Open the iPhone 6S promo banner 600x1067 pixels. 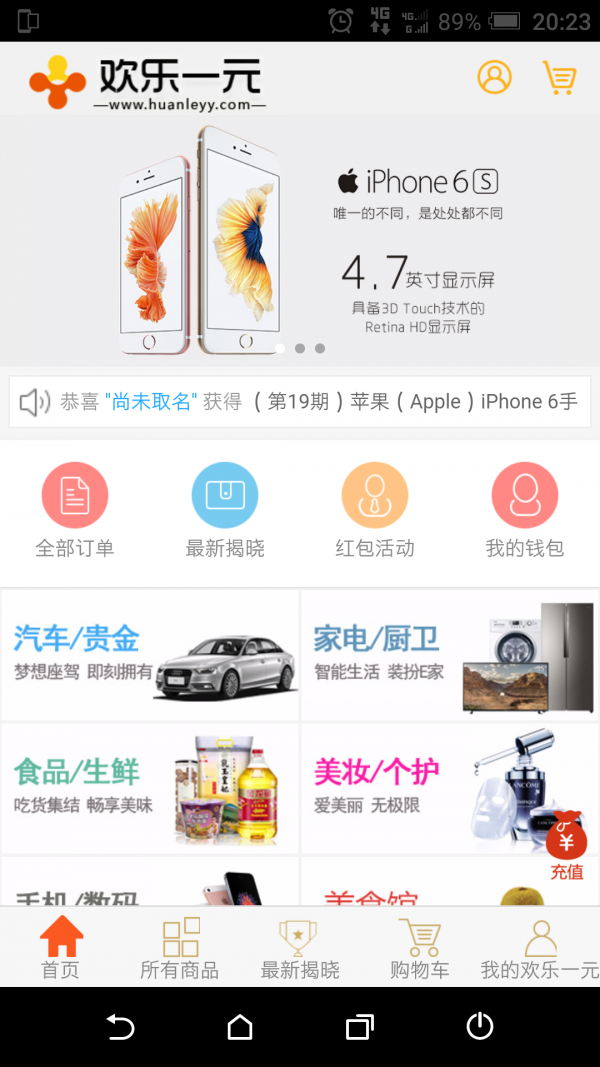coord(300,240)
